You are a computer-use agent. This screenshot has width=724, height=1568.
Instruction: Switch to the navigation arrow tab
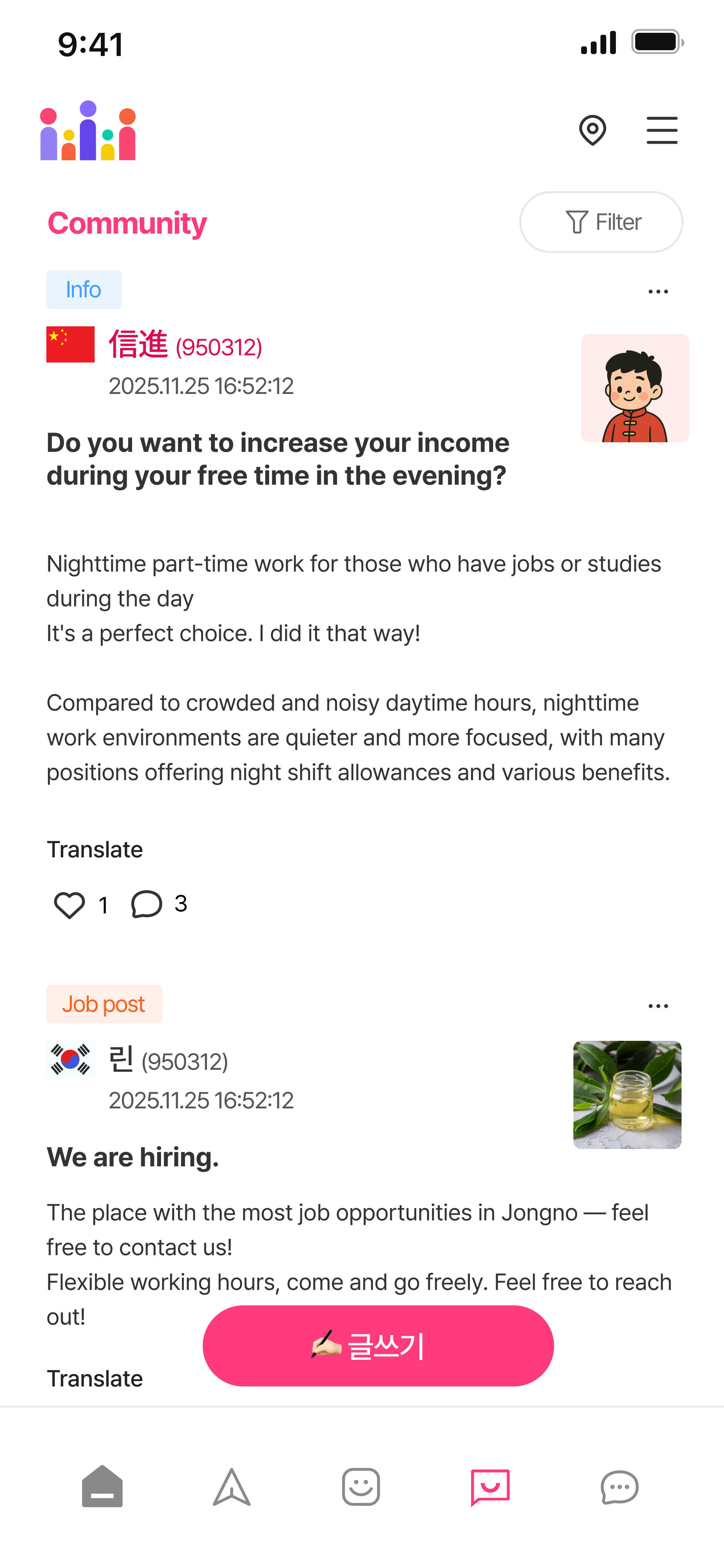click(232, 1487)
